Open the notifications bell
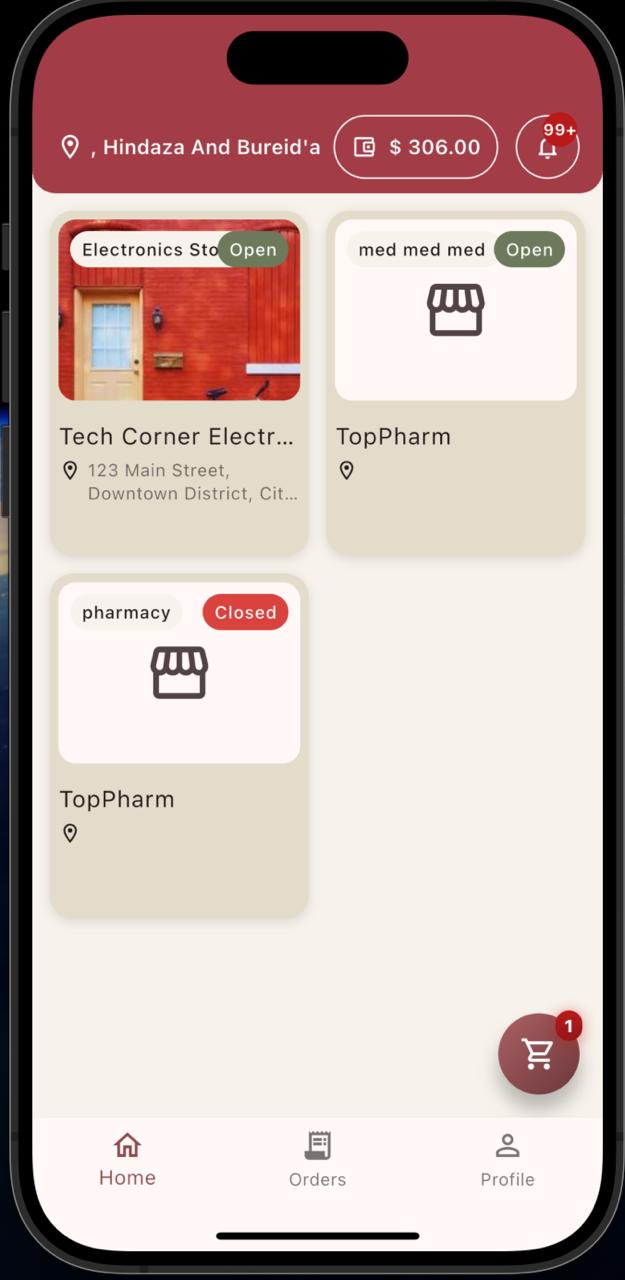 [x=547, y=148]
